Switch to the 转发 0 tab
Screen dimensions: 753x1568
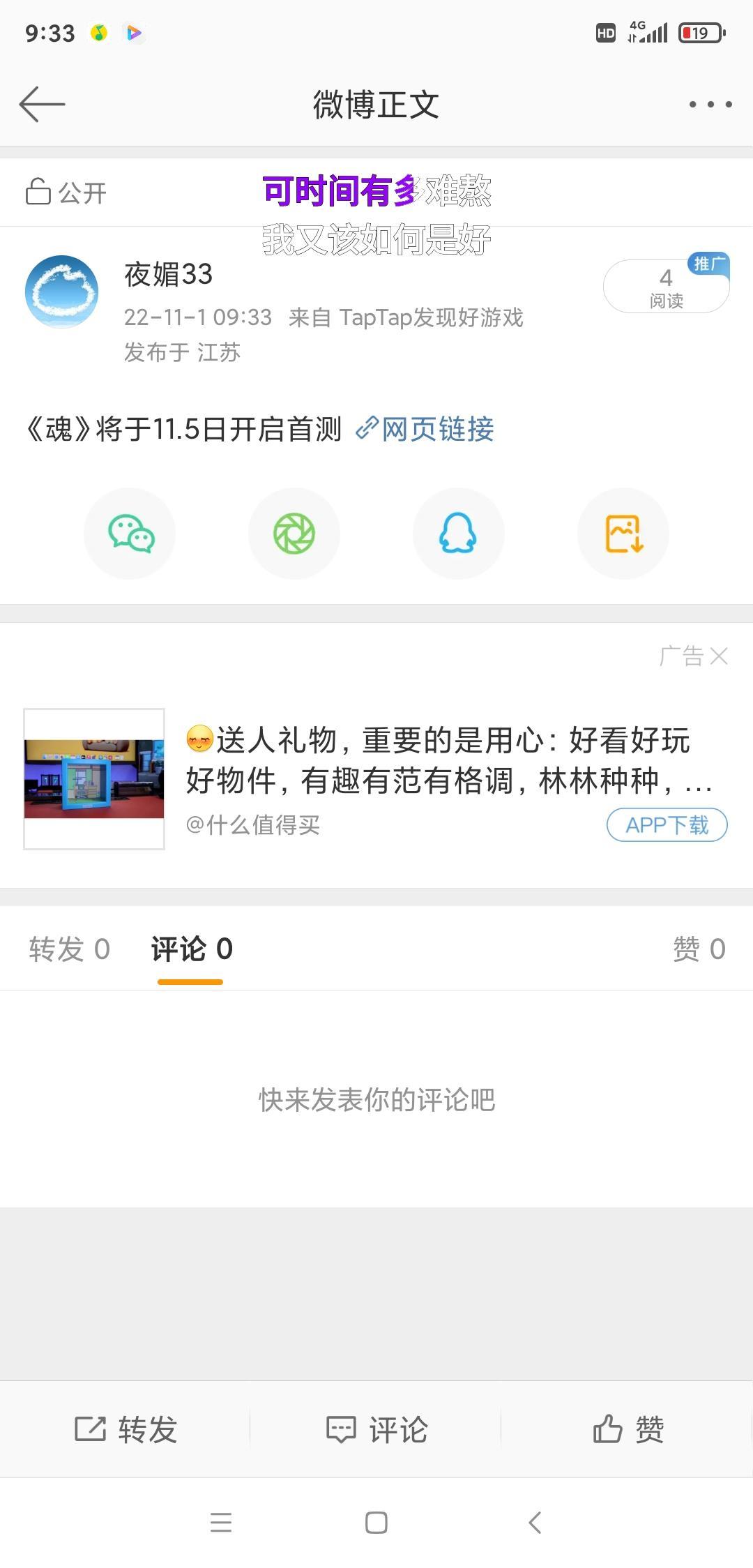pos(69,949)
